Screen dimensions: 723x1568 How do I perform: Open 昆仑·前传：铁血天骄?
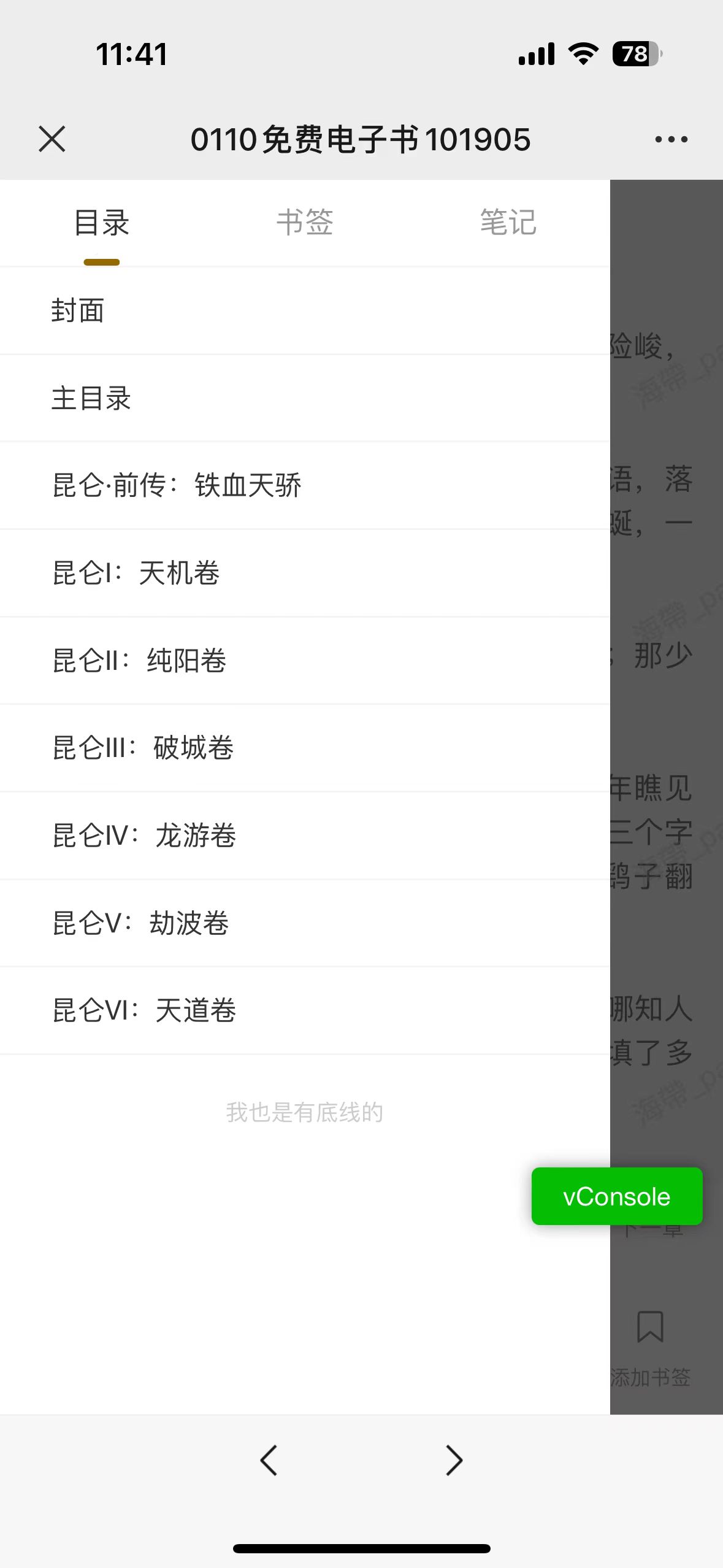[177, 485]
